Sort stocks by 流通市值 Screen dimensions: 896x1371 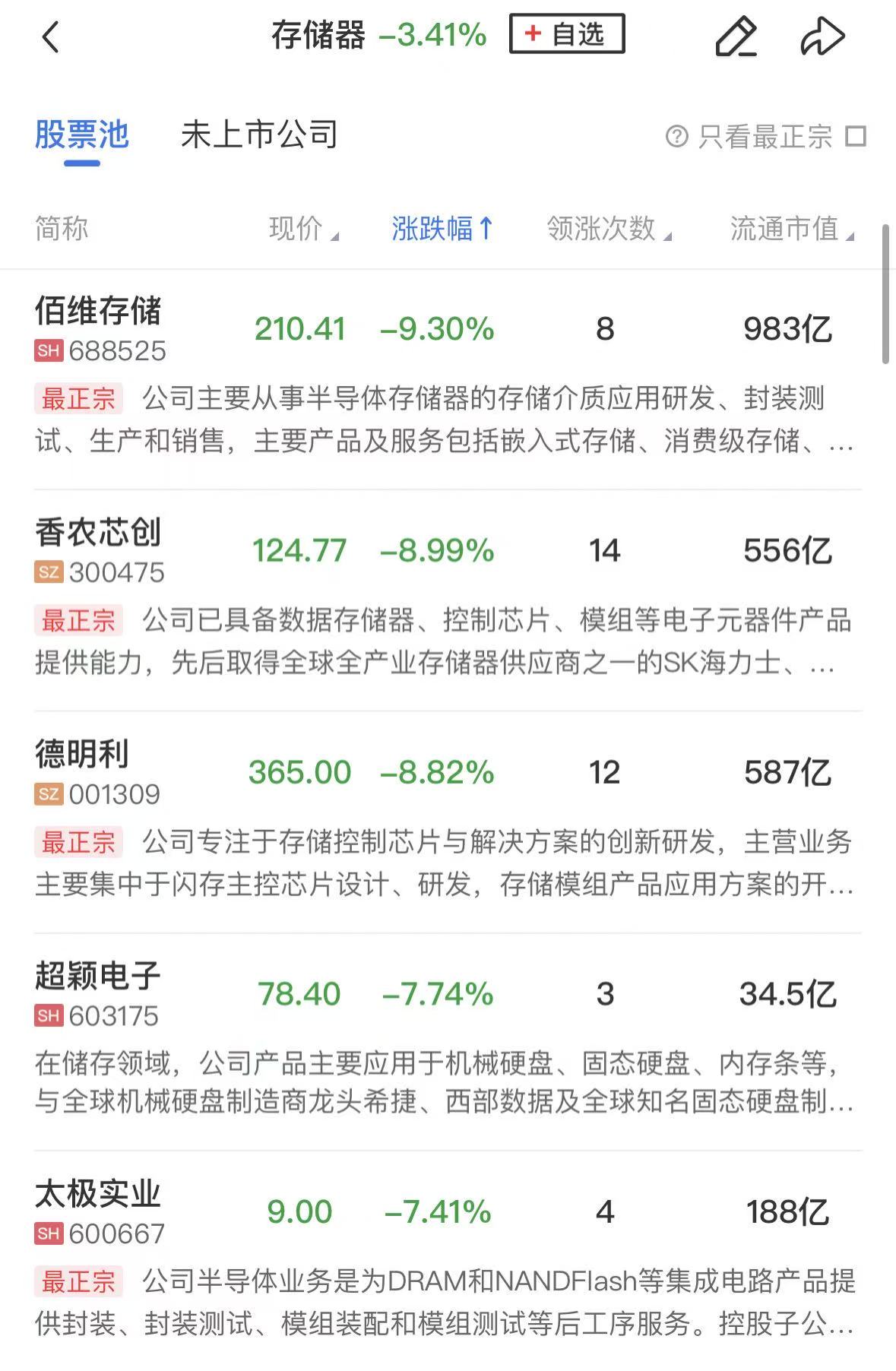point(790,228)
